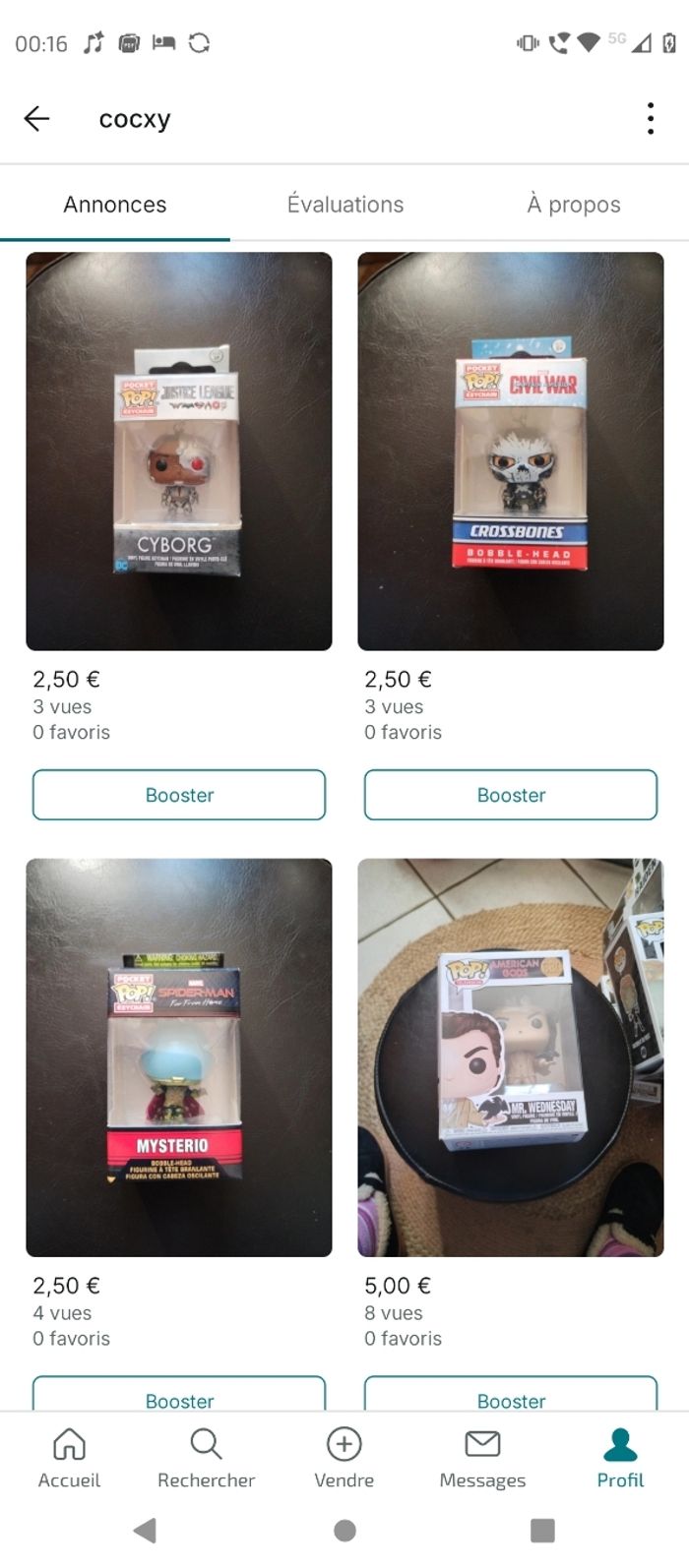The image size is (689, 1568).
Task: Open the Rechercher search tab
Action: click(207, 1458)
